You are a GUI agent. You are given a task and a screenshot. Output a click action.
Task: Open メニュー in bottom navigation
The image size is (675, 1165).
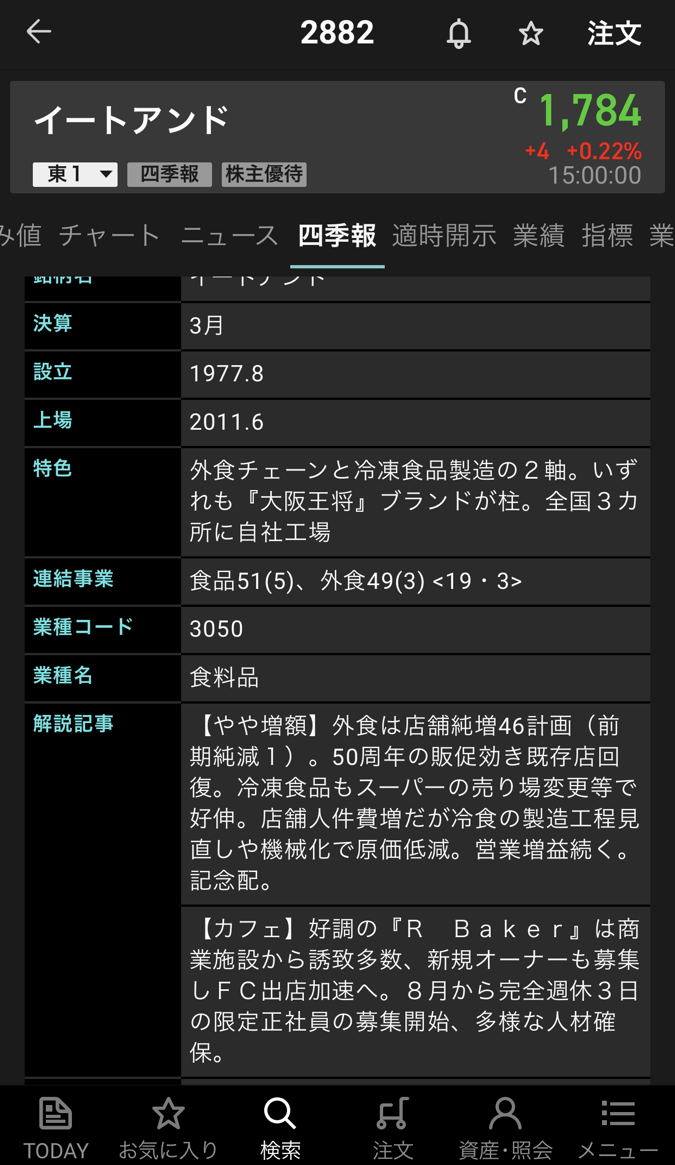(618, 1127)
